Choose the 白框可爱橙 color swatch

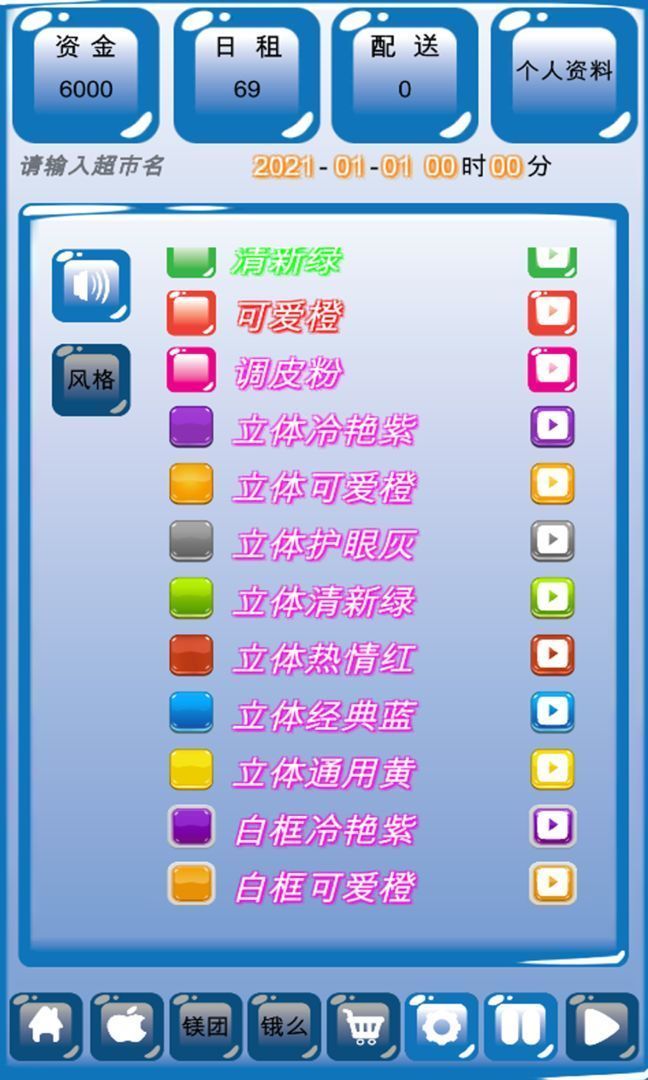191,884
